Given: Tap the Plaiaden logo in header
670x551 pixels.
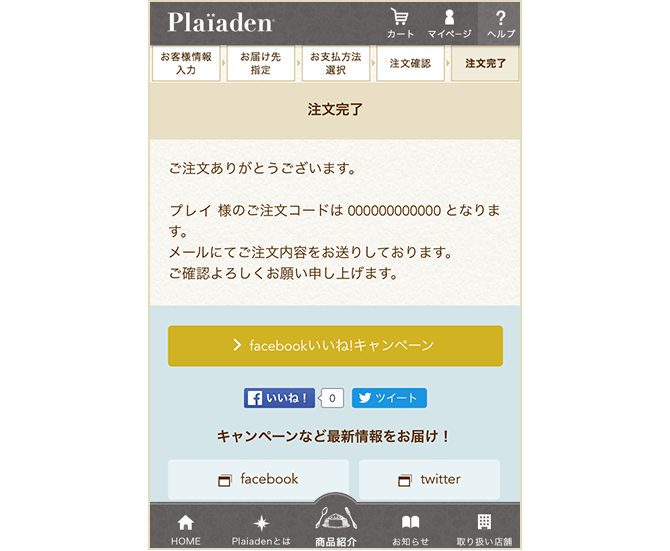Looking at the screenshot, I should click(x=220, y=22).
